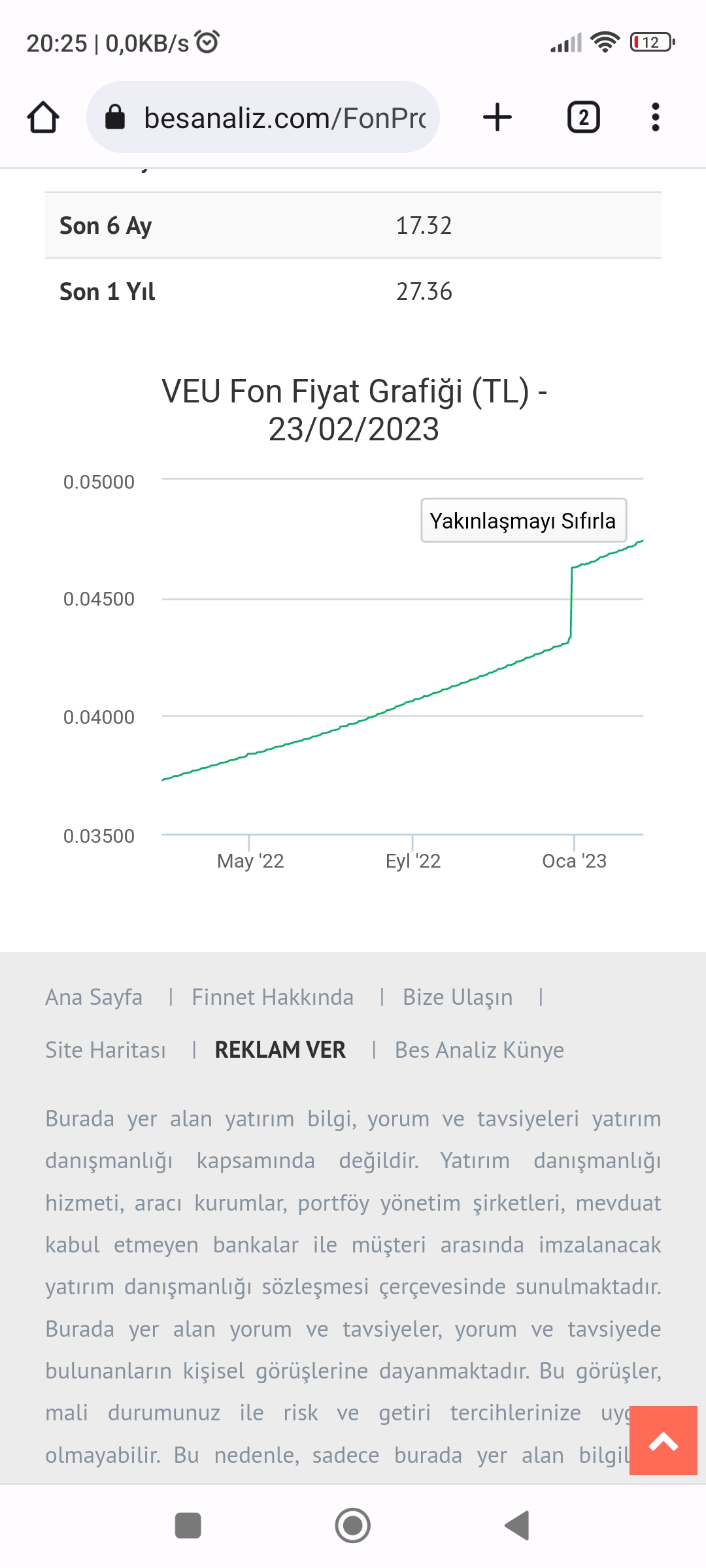Tap the system recent apps button
The image size is (706, 1568).
point(188,1526)
